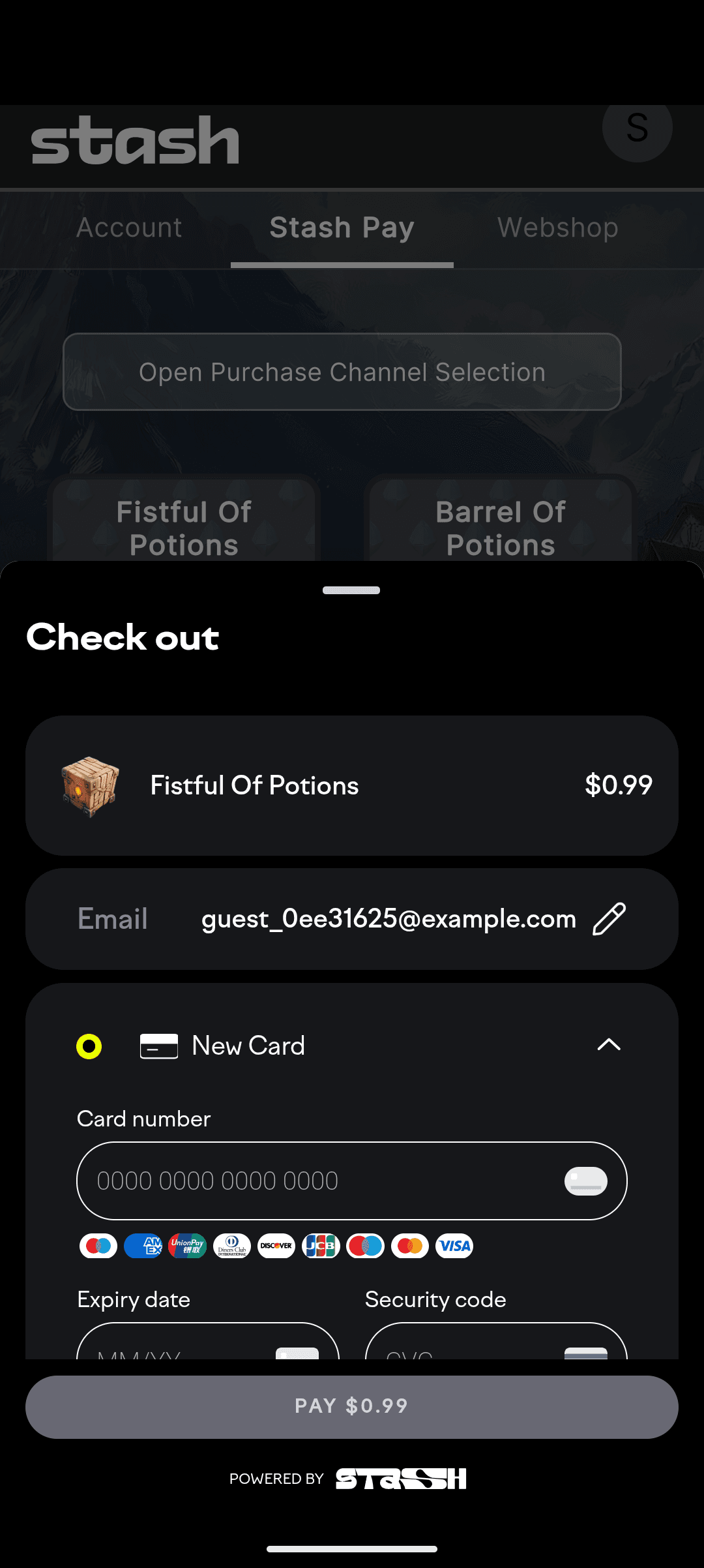Image resolution: width=704 pixels, height=1568 pixels.
Task: Tap the checkout sheet drag handle
Action: (351, 590)
